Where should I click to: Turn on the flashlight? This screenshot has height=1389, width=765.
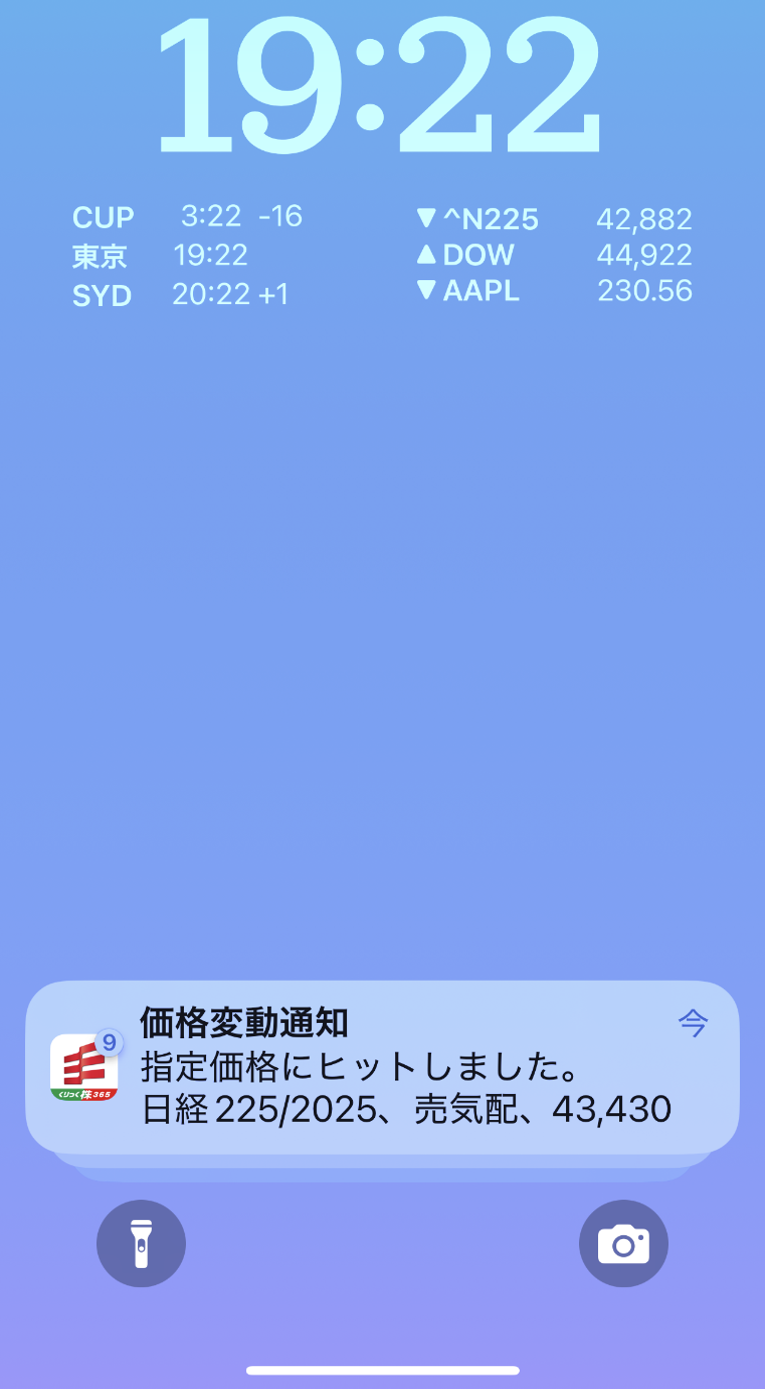point(141,1243)
